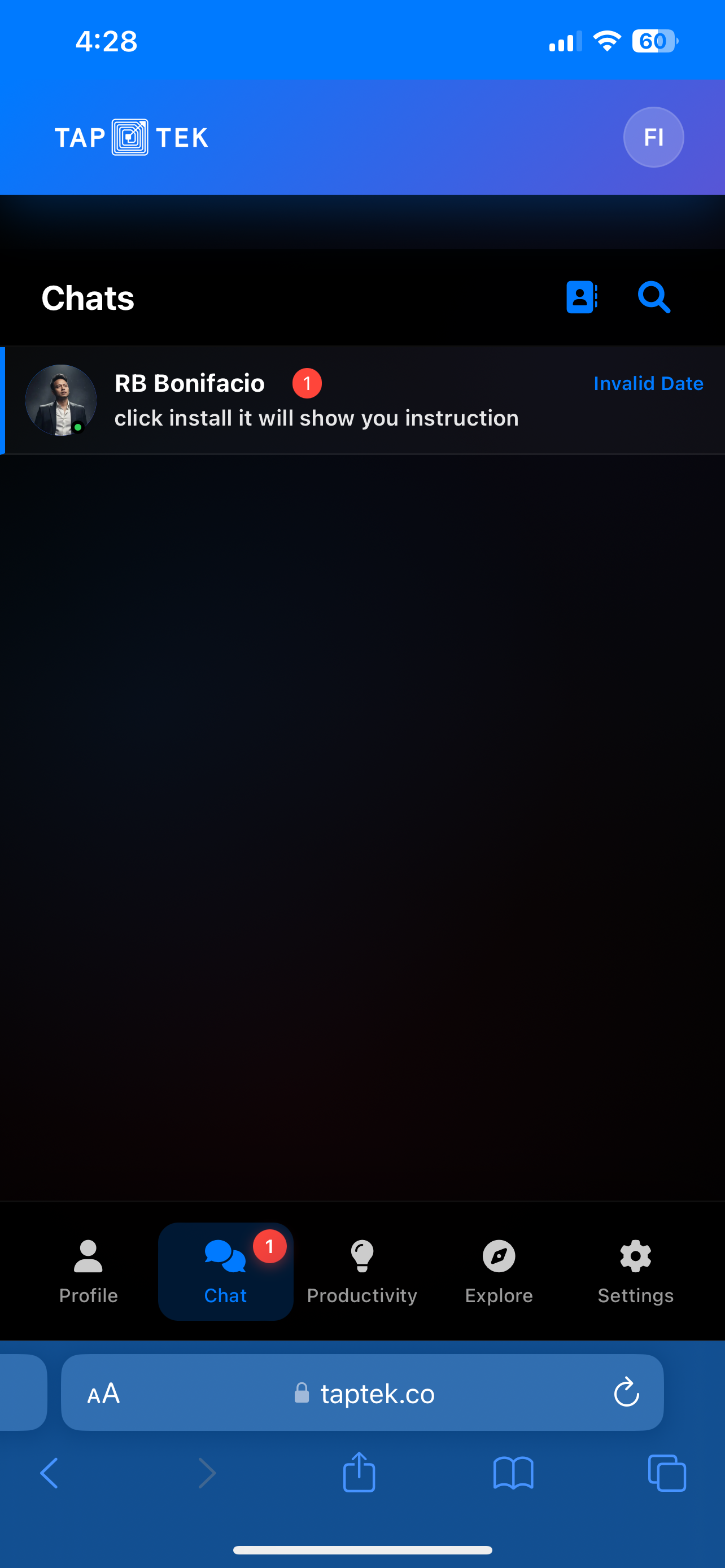Show all open Safari tabs
This screenshot has height=1568, width=725.
667,1473
